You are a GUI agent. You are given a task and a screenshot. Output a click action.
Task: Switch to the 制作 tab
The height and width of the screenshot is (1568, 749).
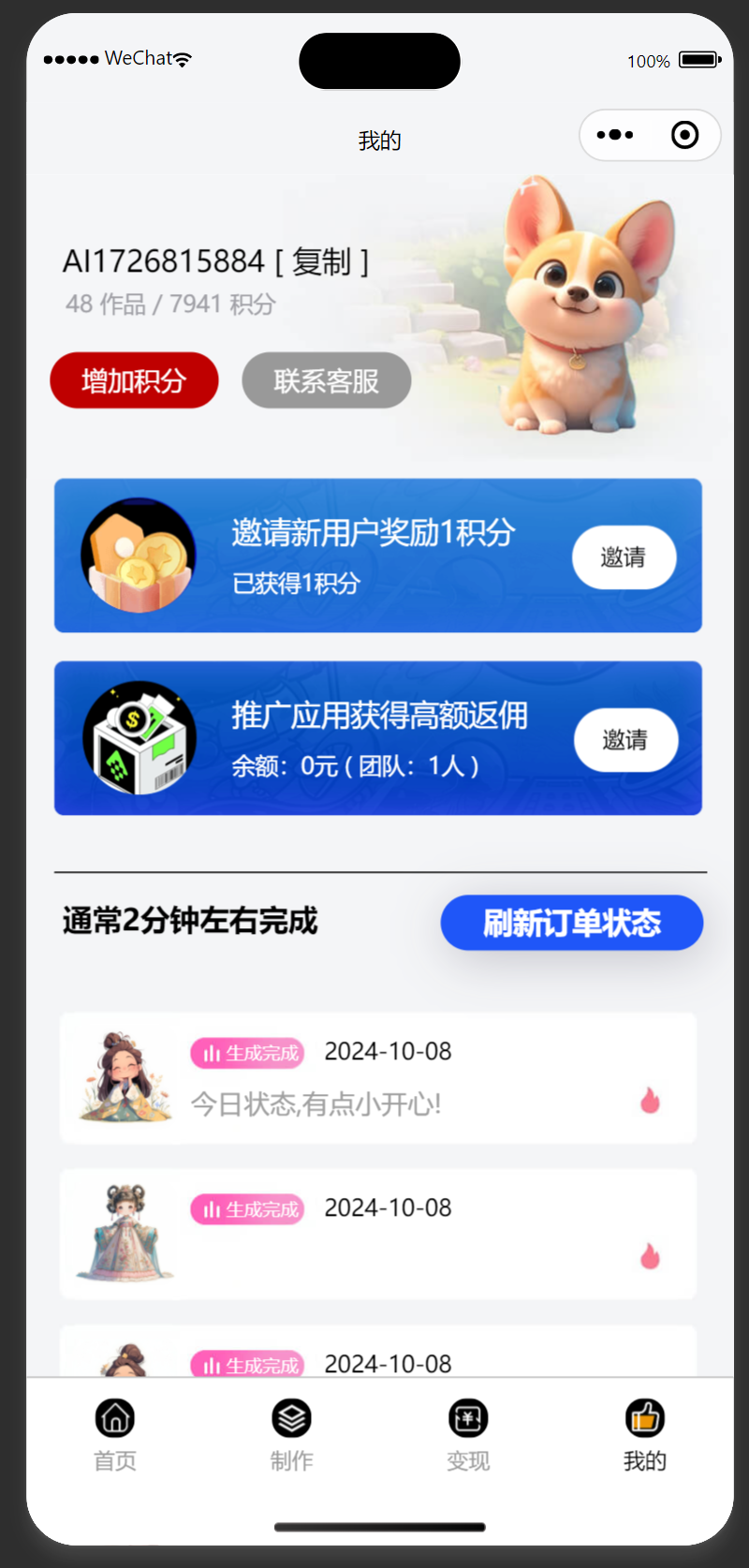click(291, 1435)
